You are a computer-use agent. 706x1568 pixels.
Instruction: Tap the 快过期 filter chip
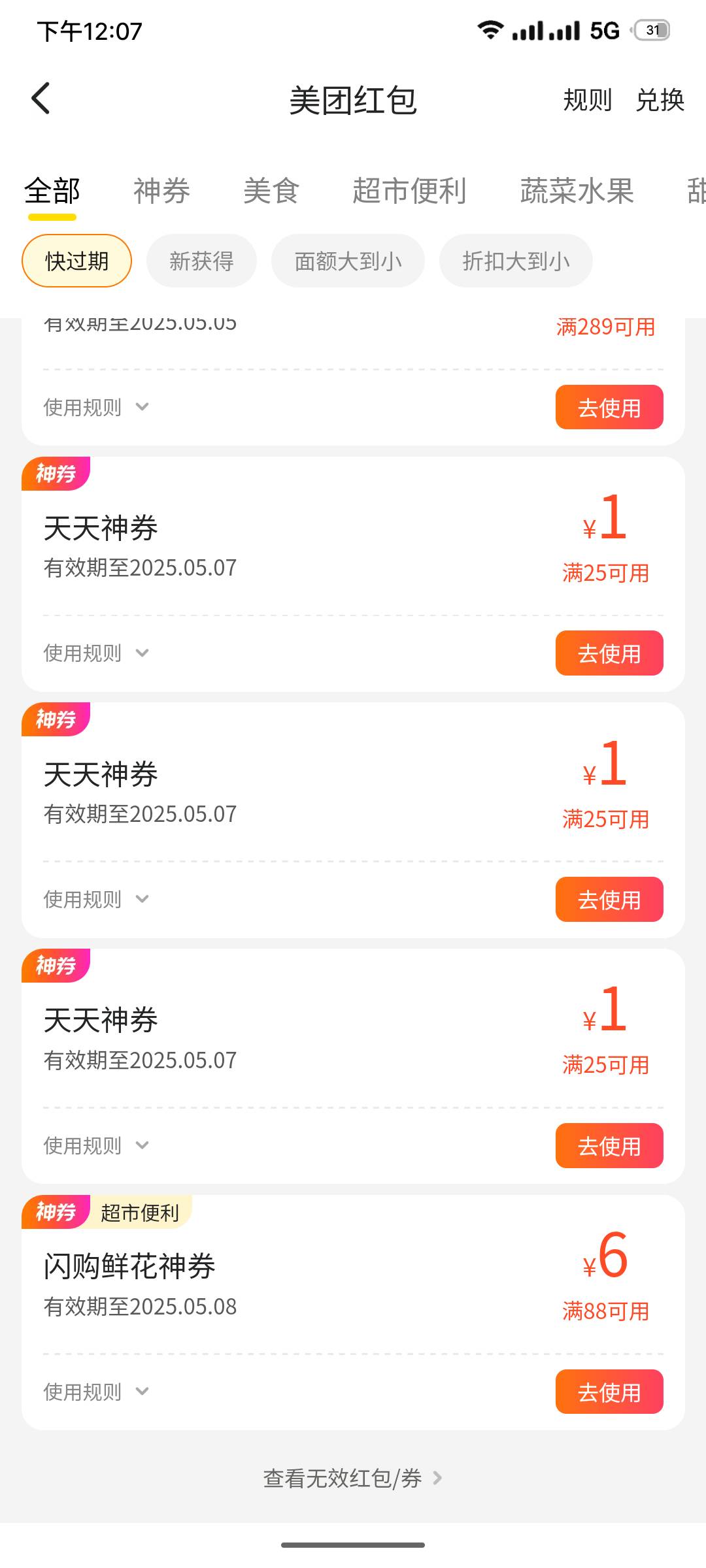coord(76,261)
